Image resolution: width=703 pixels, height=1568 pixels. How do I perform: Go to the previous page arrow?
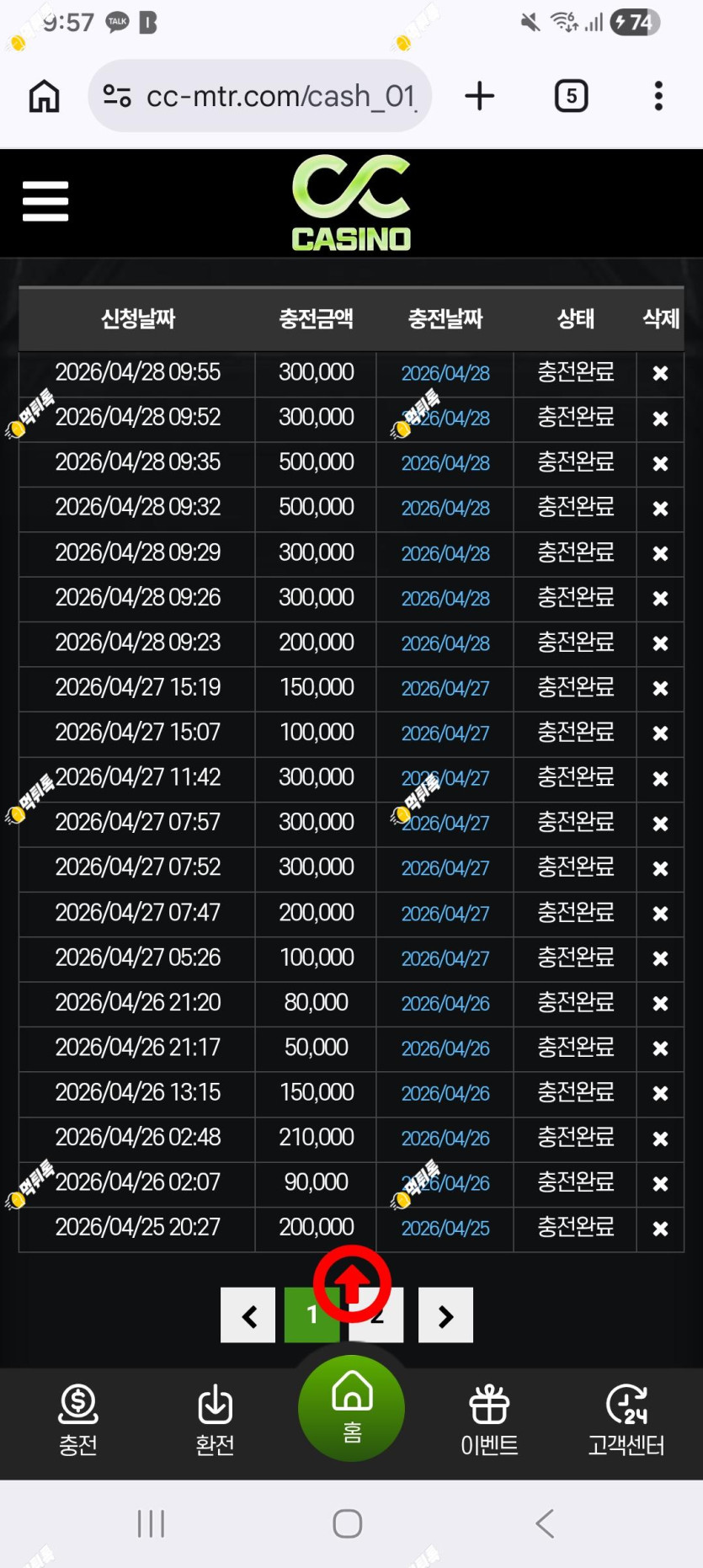pyautogui.click(x=248, y=1315)
